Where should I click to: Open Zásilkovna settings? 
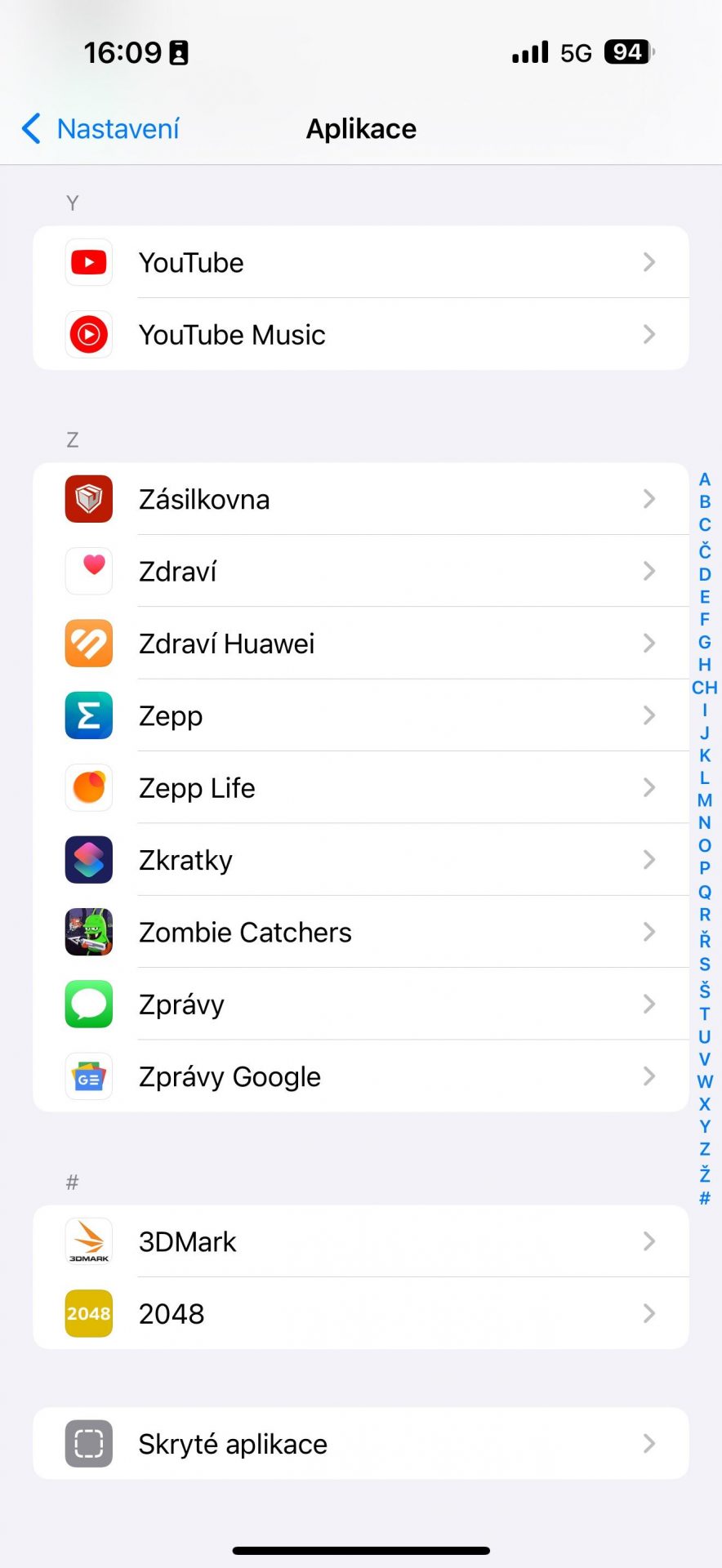(x=361, y=499)
